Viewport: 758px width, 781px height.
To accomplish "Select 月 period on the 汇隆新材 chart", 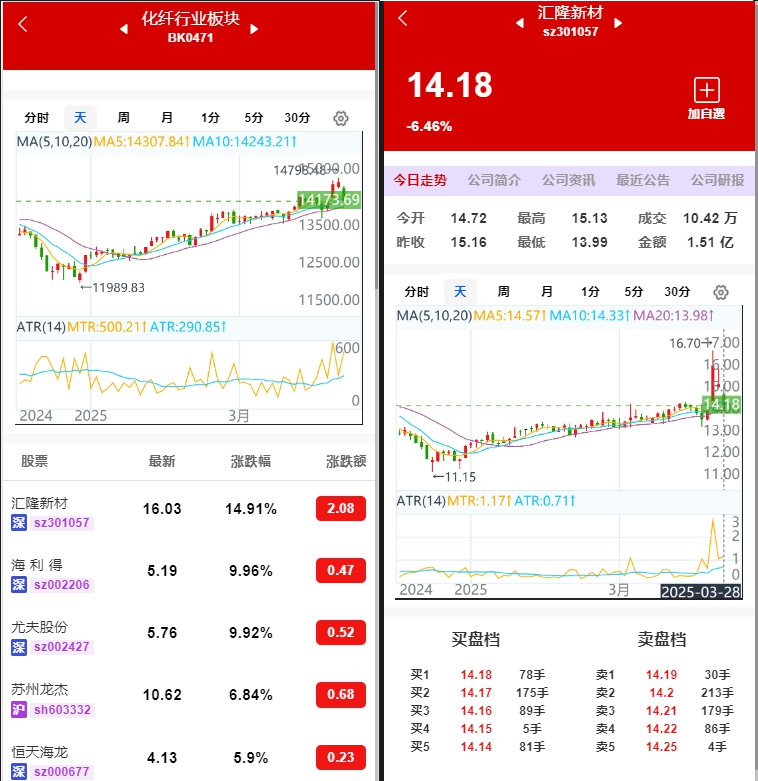I will (546, 292).
